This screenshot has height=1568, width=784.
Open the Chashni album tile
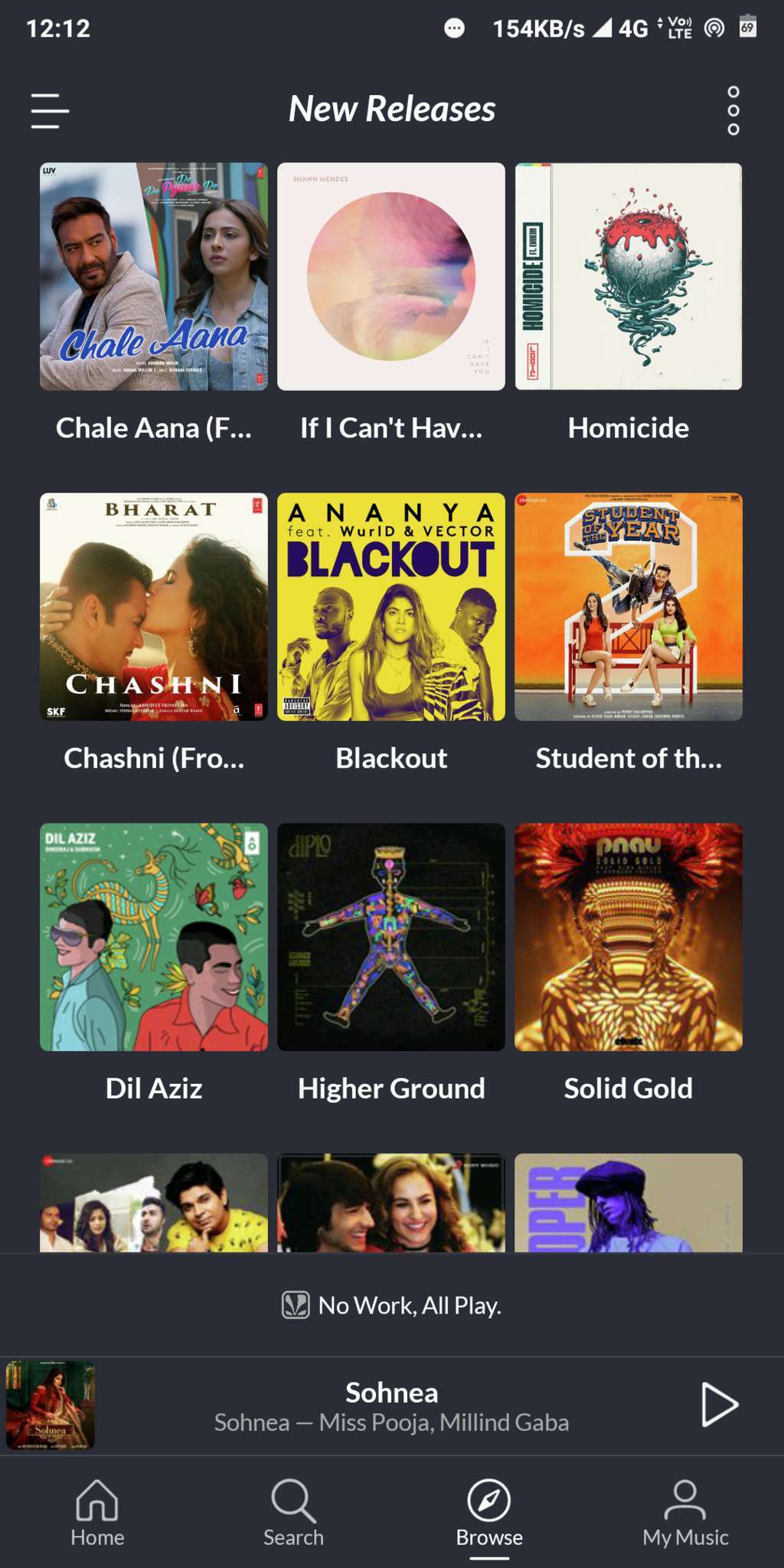154,607
